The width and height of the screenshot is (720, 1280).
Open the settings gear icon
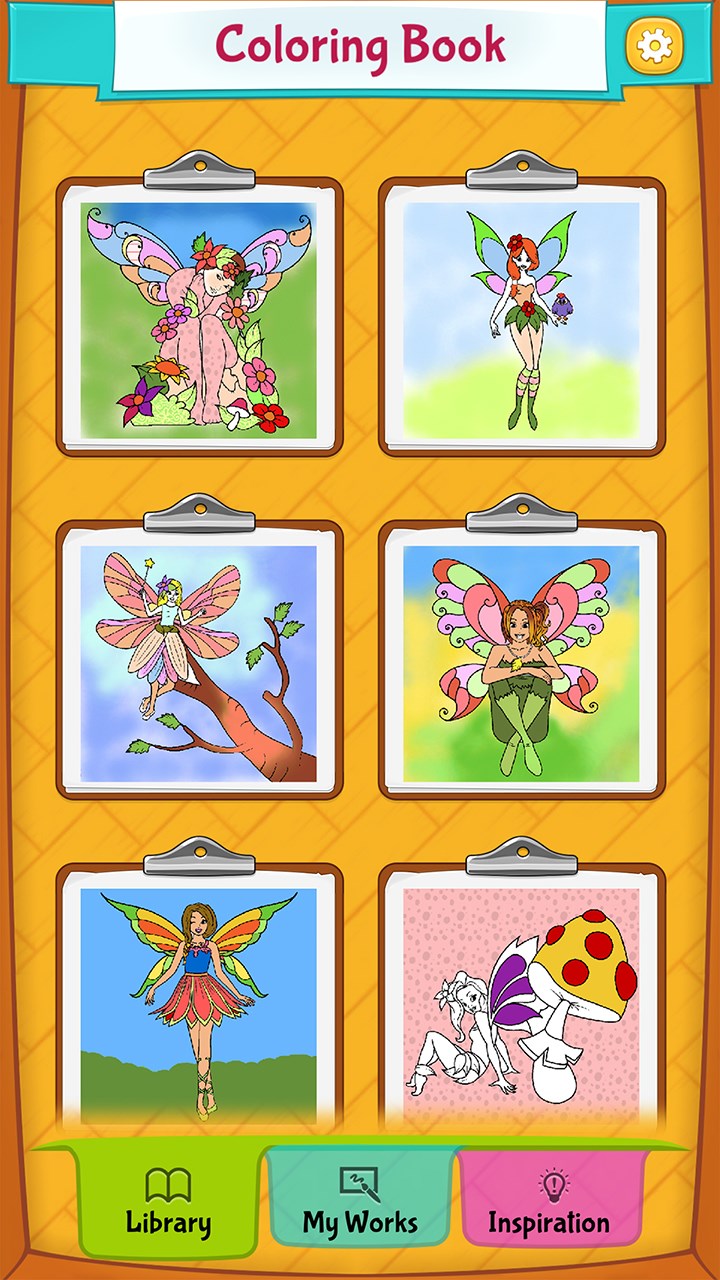[x=654, y=44]
